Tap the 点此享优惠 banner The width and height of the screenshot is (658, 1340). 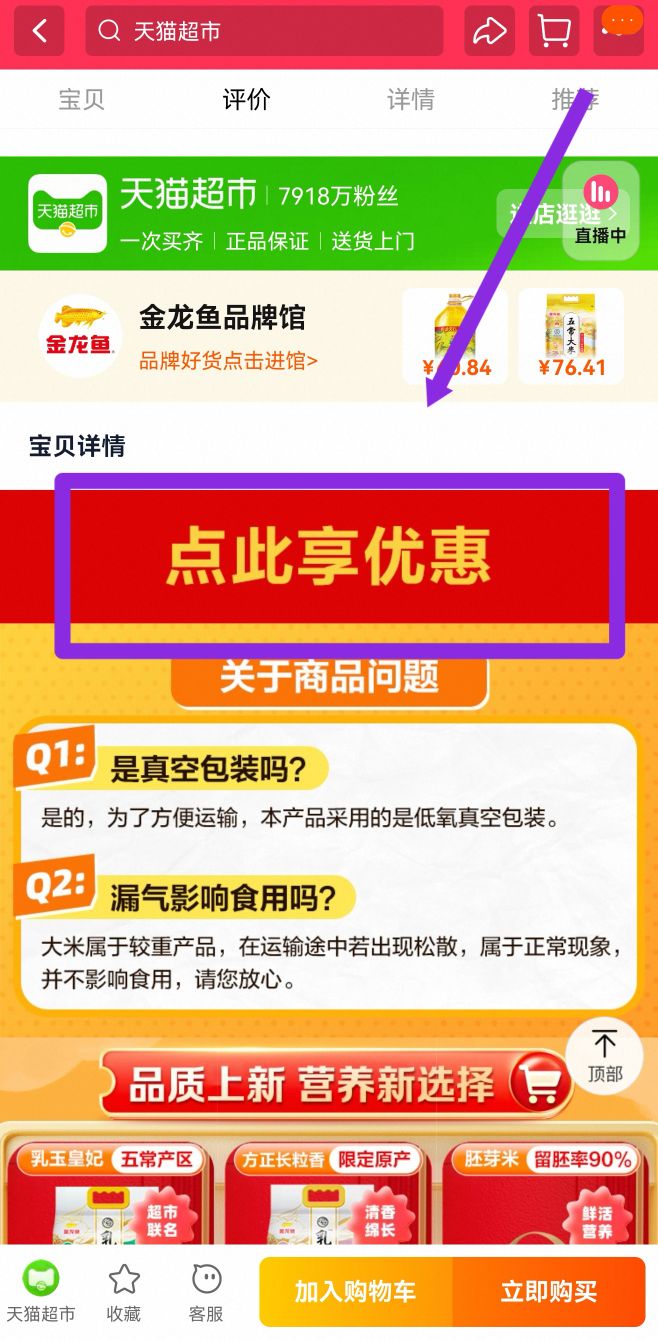[x=329, y=556]
